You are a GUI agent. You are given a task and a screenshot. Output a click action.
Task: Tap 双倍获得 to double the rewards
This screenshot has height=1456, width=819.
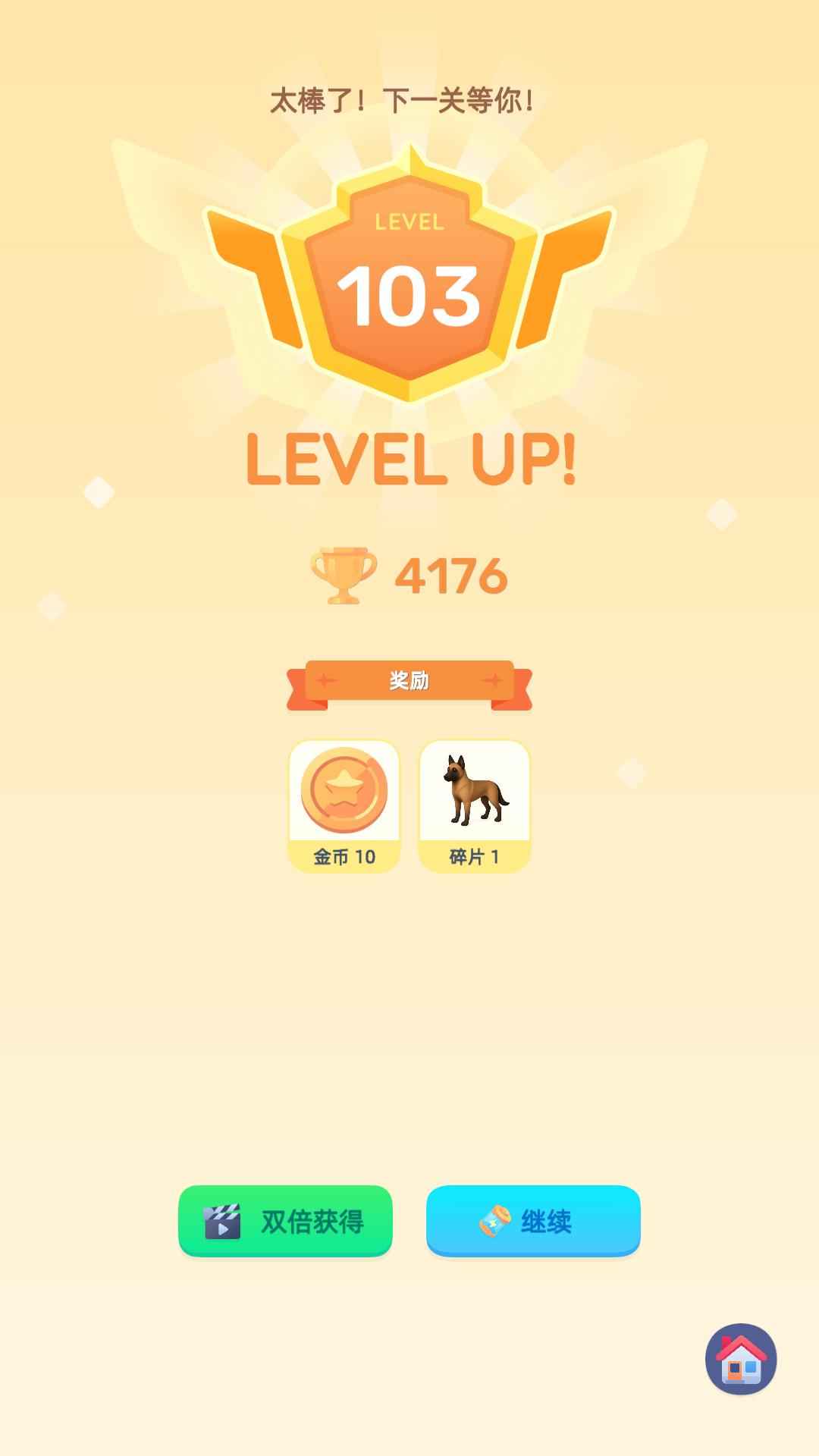(x=285, y=1221)
